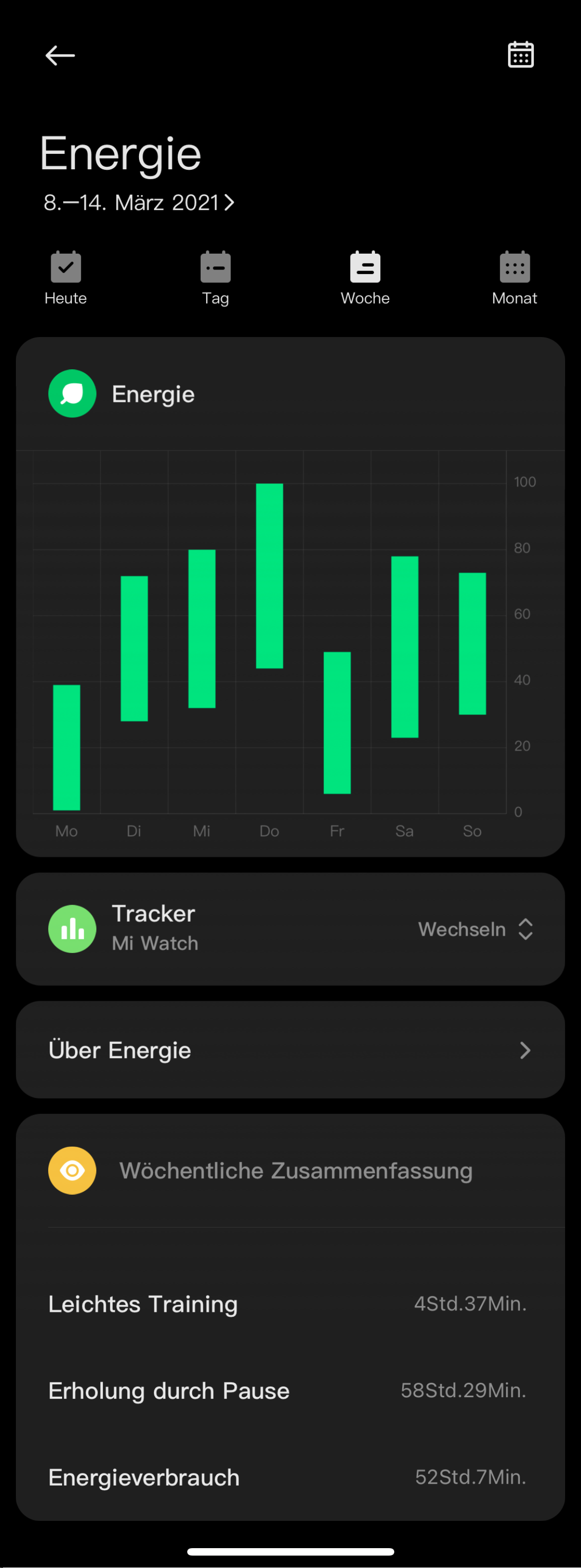Viewport: 581px width, 1568px height.
Task: Show the Woche view
Action: click(x=365, y=278)
